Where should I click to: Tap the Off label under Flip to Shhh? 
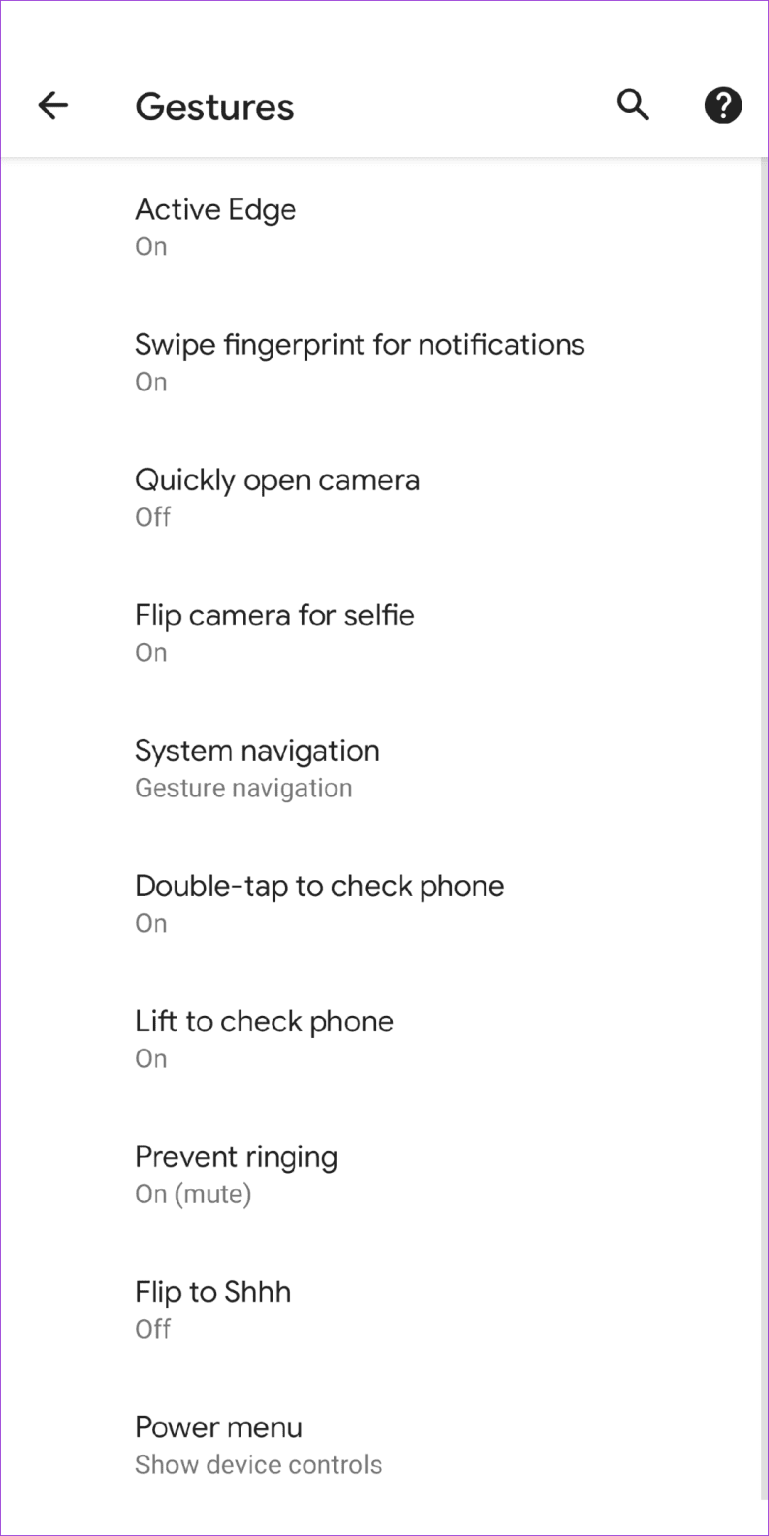pos(152,1329)
